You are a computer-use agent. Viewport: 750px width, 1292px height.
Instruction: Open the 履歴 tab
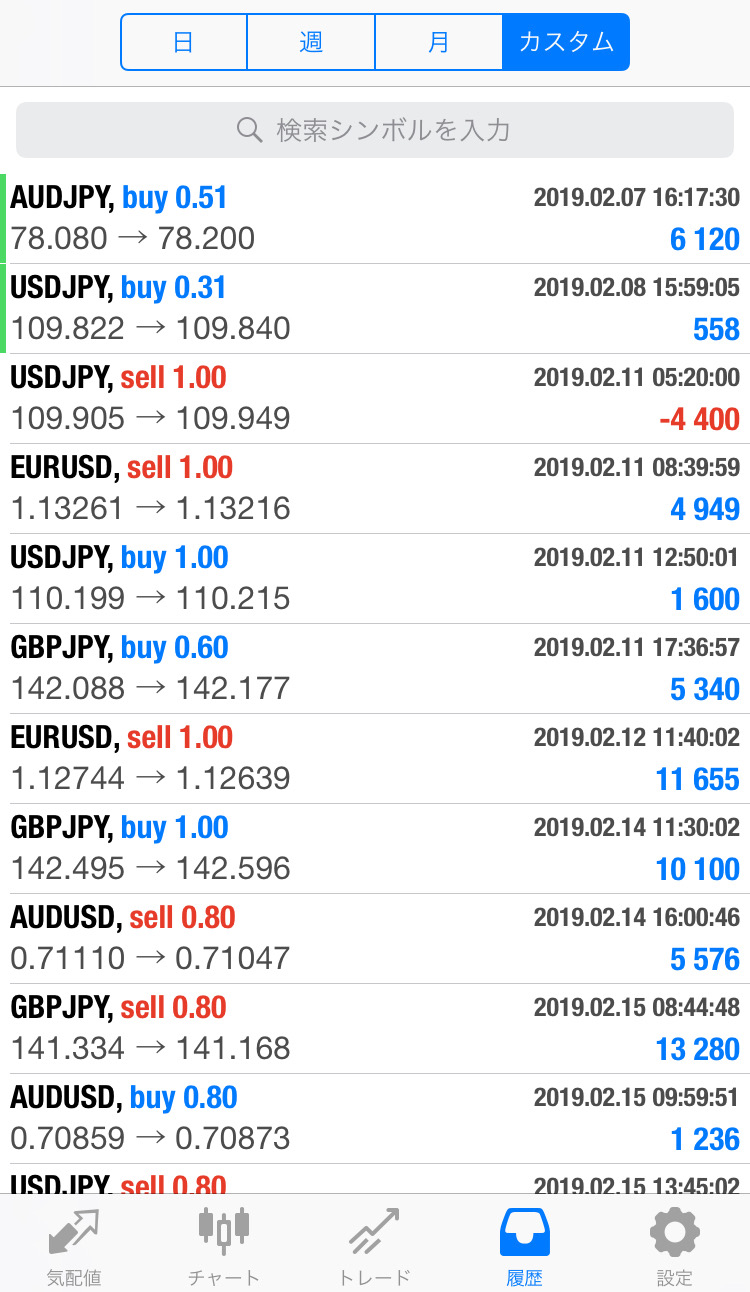click(x=525, y=1245)
